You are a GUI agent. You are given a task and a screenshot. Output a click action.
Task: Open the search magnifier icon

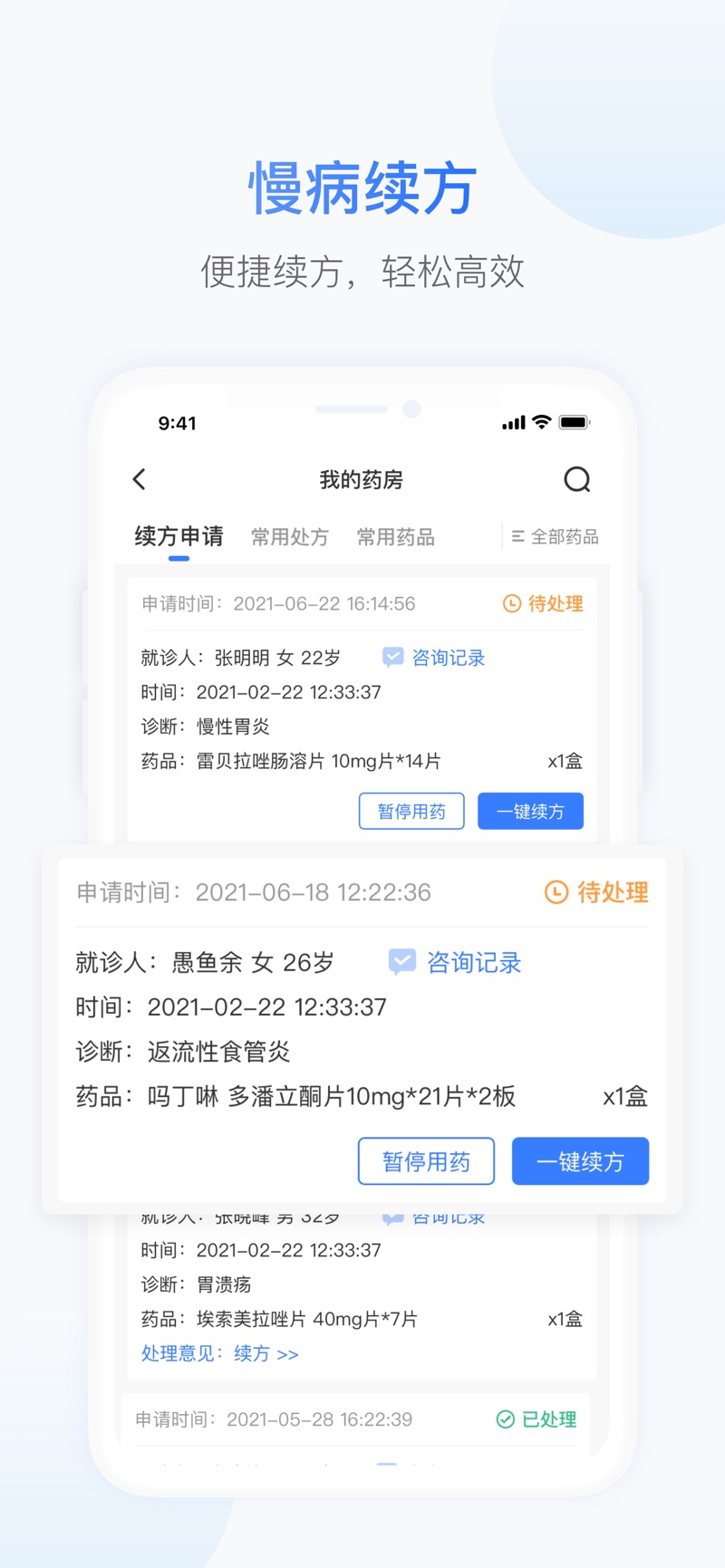pos(577,479)
